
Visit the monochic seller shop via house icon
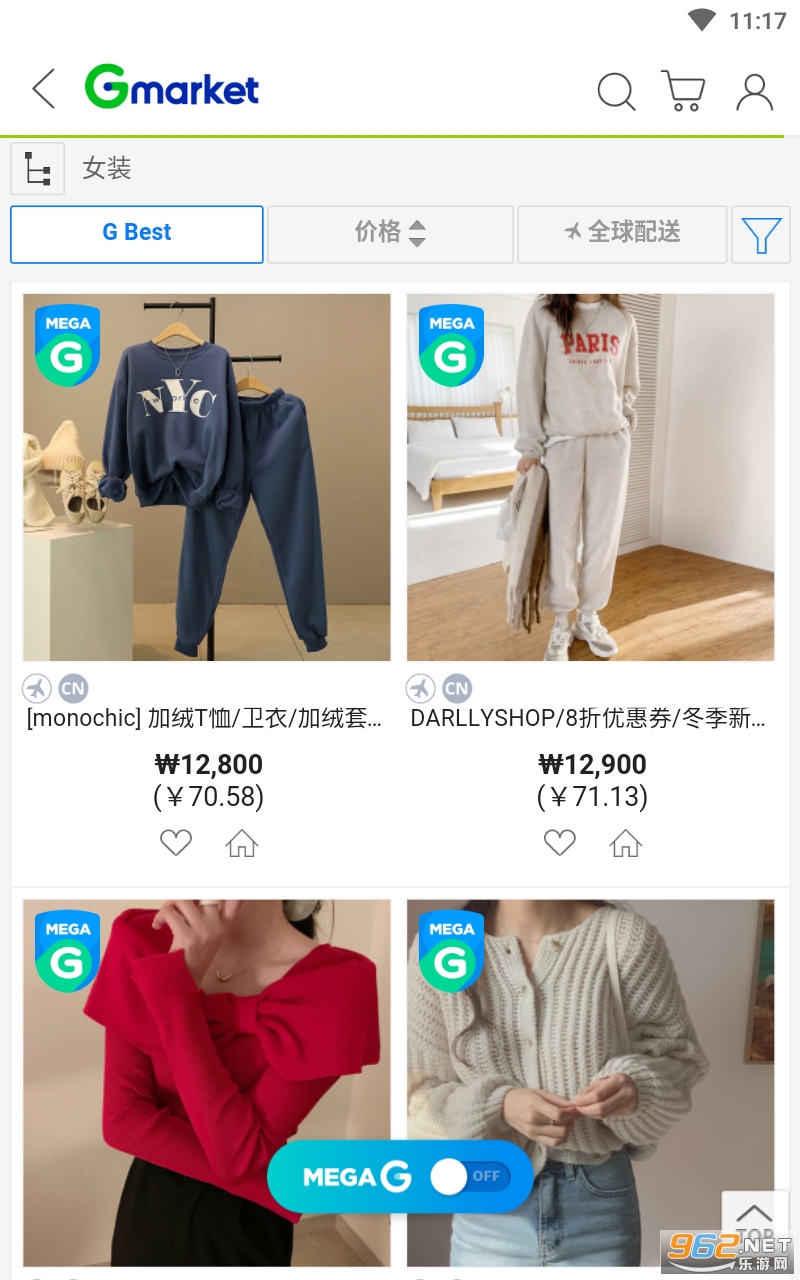pos(242,844)
